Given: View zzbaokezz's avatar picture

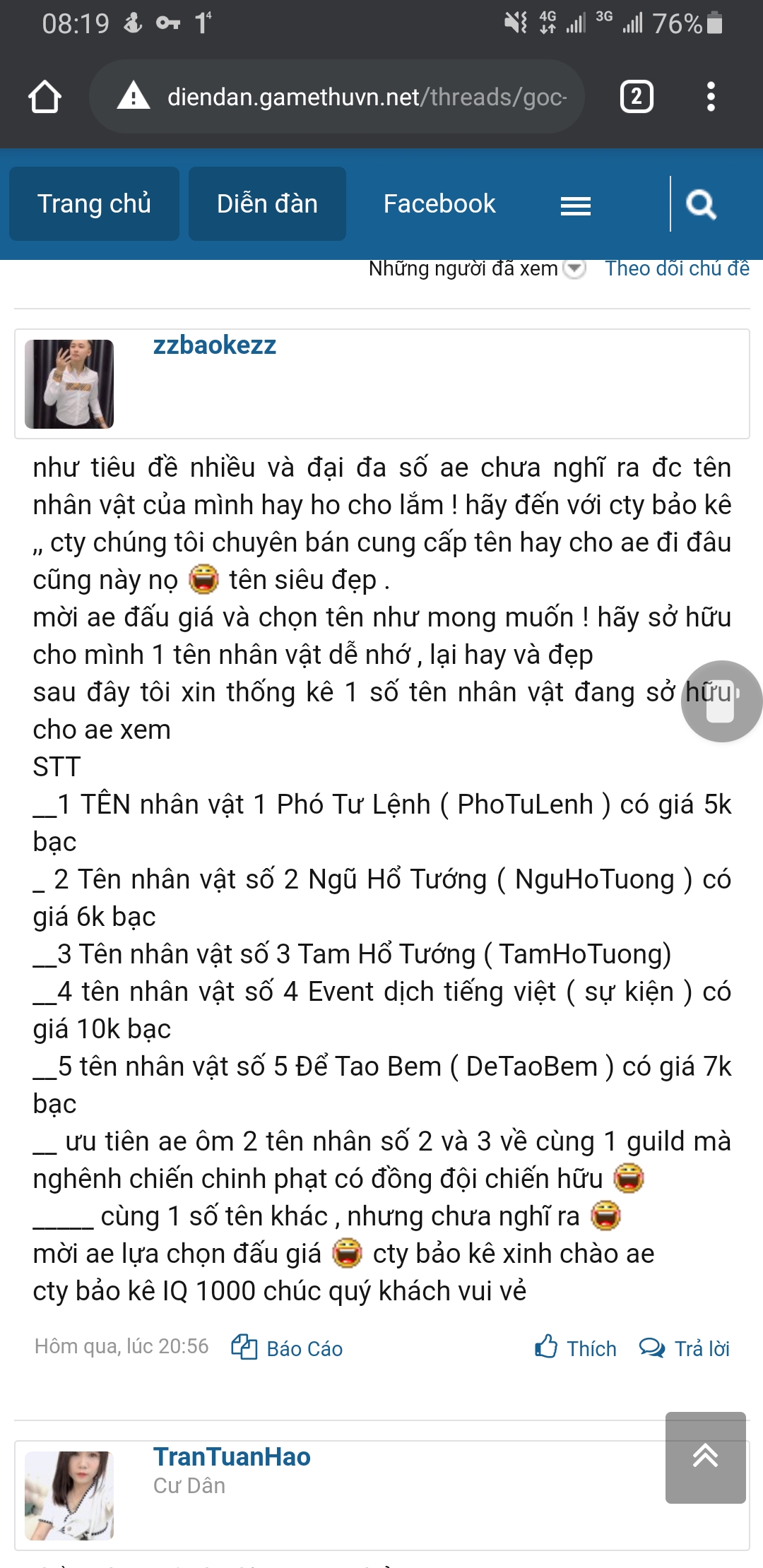Looking at the screenshot, I should pos(69,384).
